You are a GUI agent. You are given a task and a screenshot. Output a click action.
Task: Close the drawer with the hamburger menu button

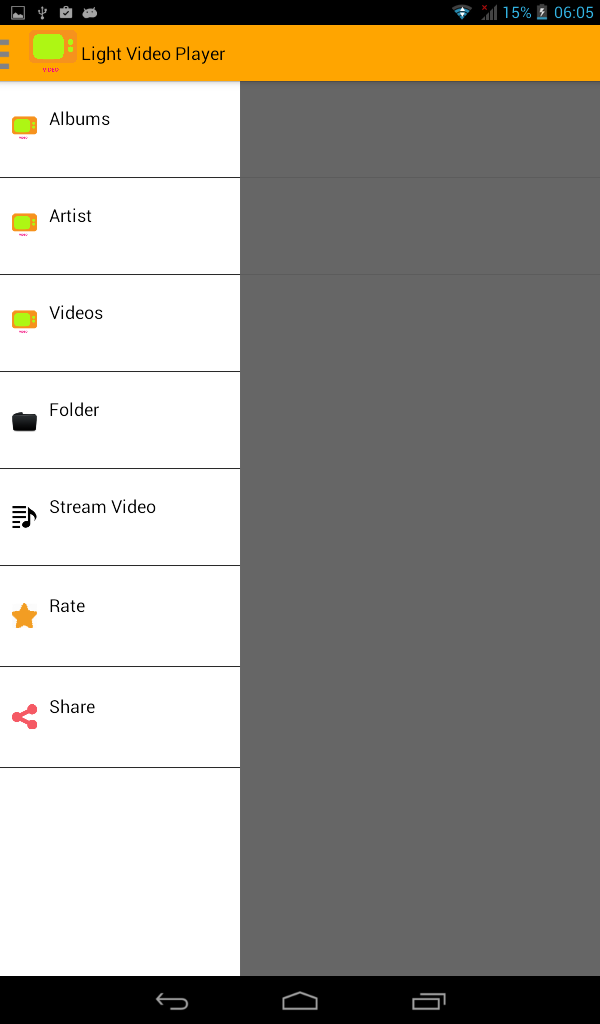(x=5, y=54)
